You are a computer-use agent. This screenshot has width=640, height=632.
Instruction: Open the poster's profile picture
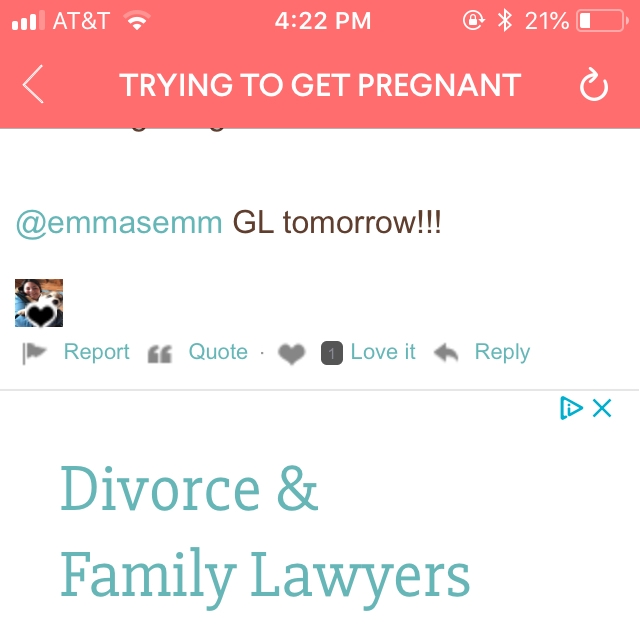point(39,303)
